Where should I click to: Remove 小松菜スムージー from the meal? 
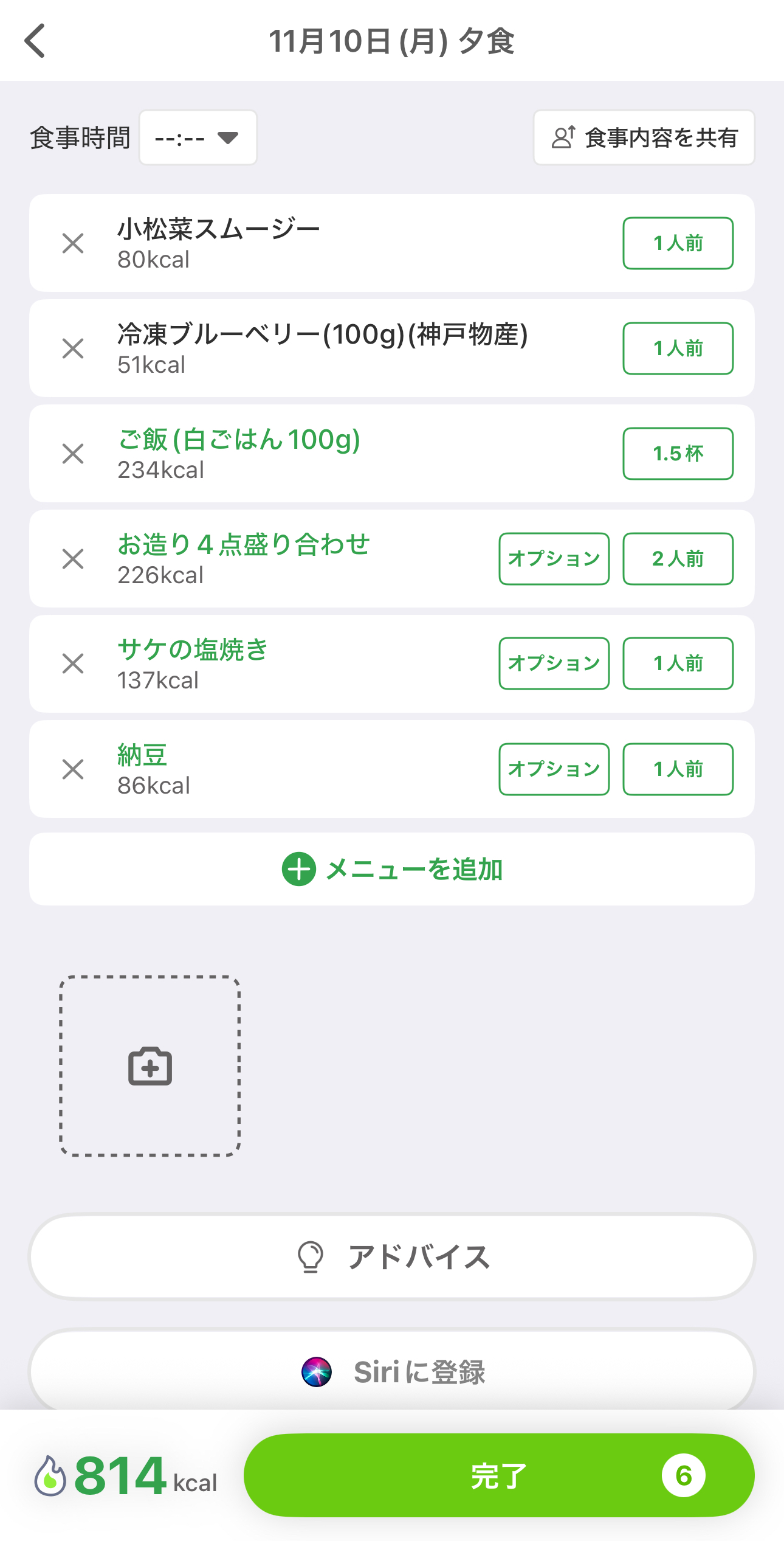click(73, 243)
